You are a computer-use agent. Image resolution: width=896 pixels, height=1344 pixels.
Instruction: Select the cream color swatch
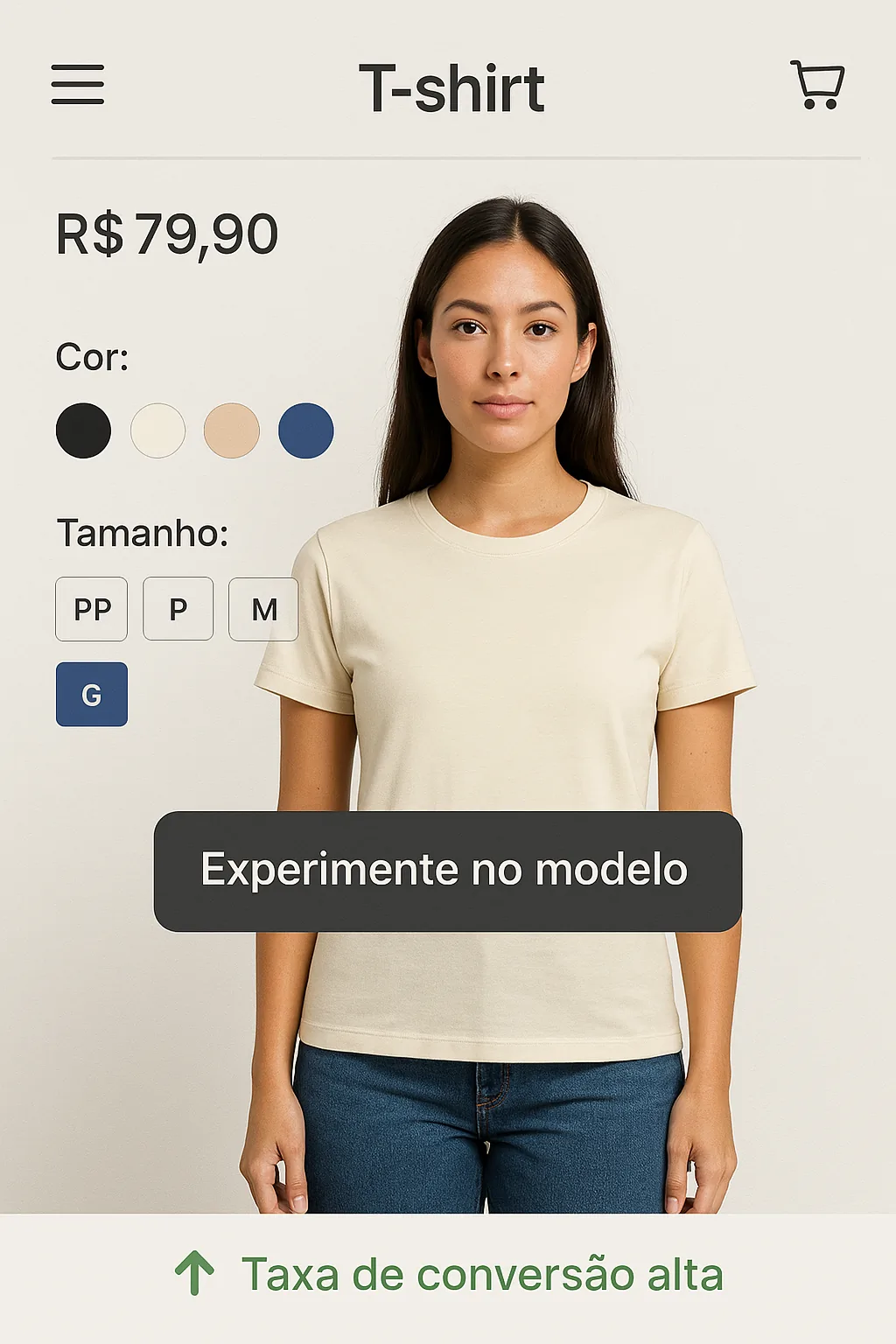point(158,430)
